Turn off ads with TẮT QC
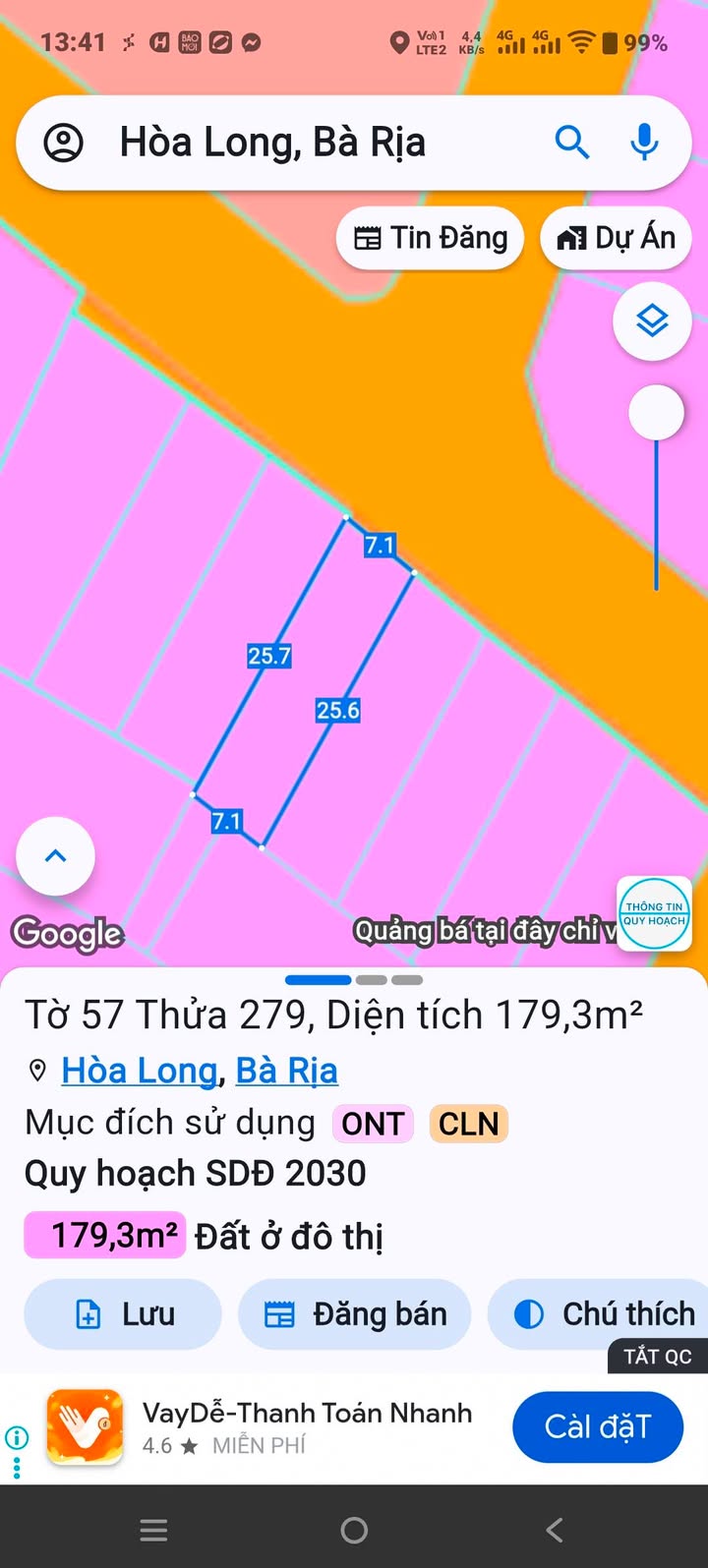This screenshot has height=1568, width=708. point(658,1357)
